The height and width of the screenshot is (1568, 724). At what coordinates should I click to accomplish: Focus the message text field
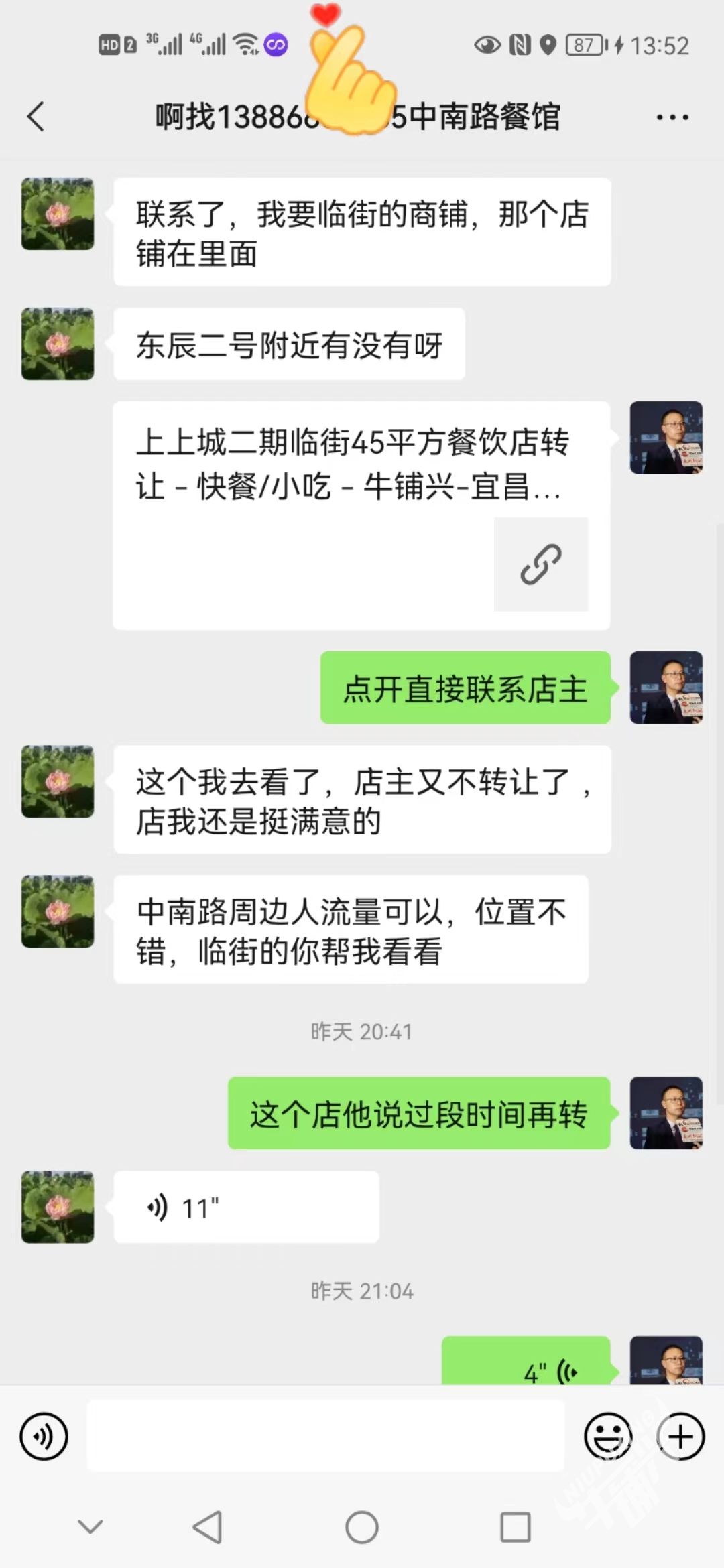tap(325, 1437)
